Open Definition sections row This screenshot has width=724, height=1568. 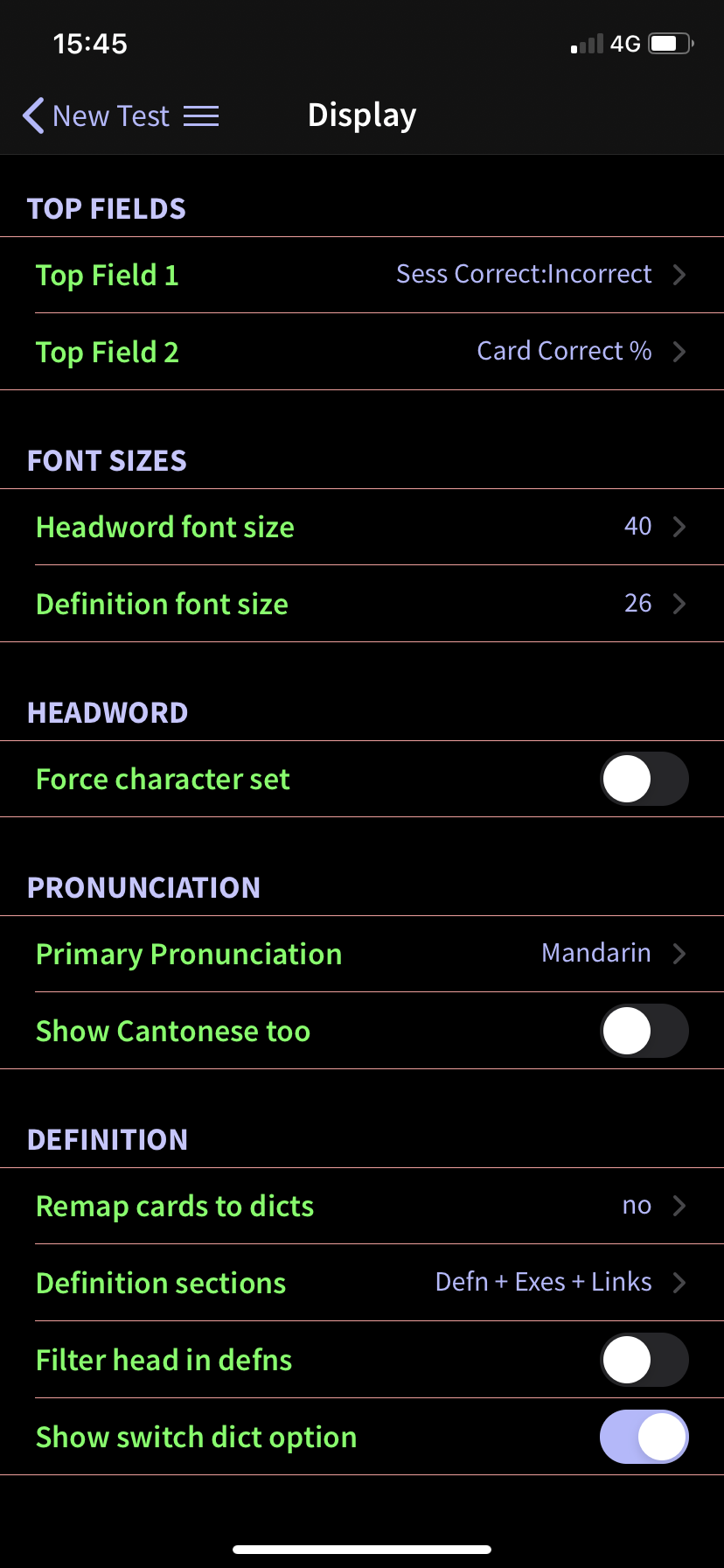point(362,1283)
